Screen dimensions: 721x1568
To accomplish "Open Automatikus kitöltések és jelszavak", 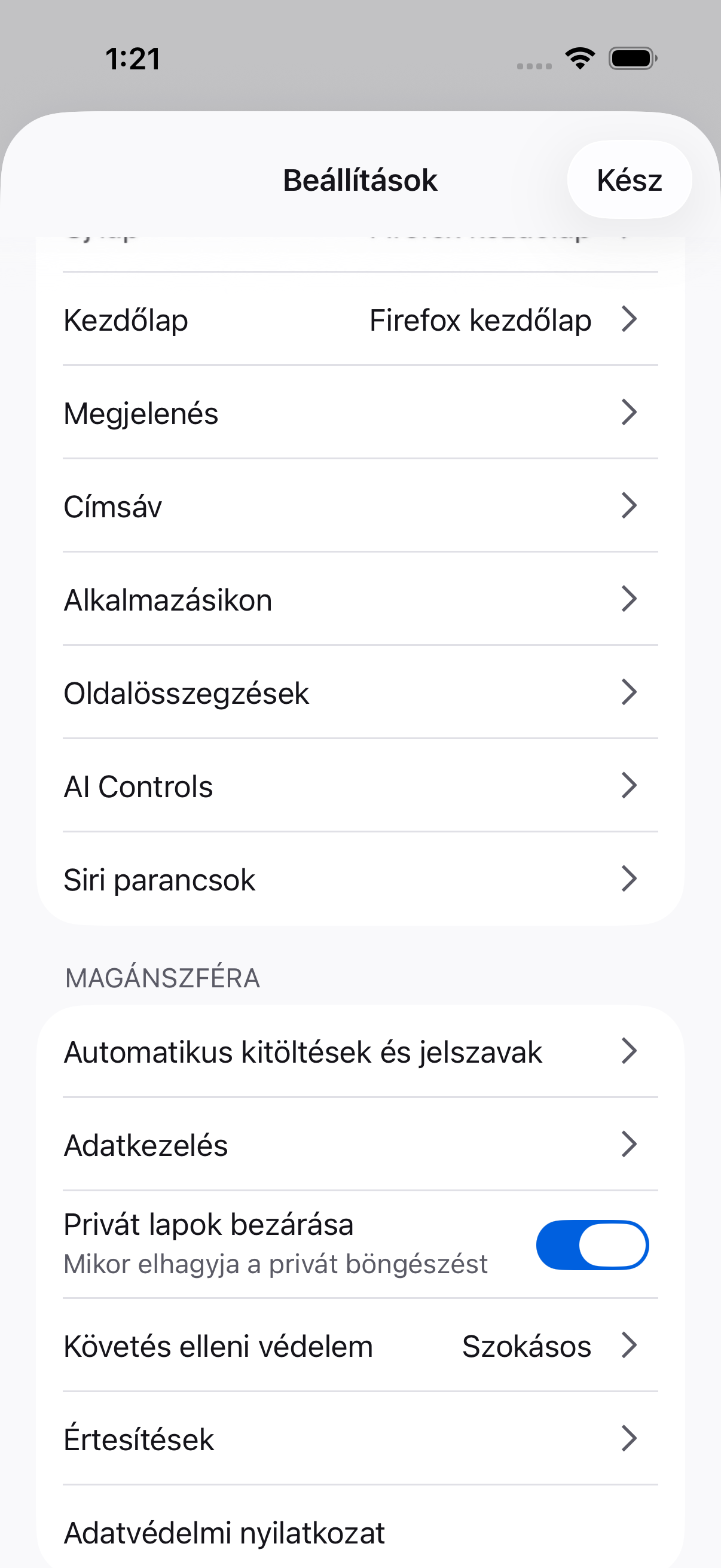I will point(360,1051).
